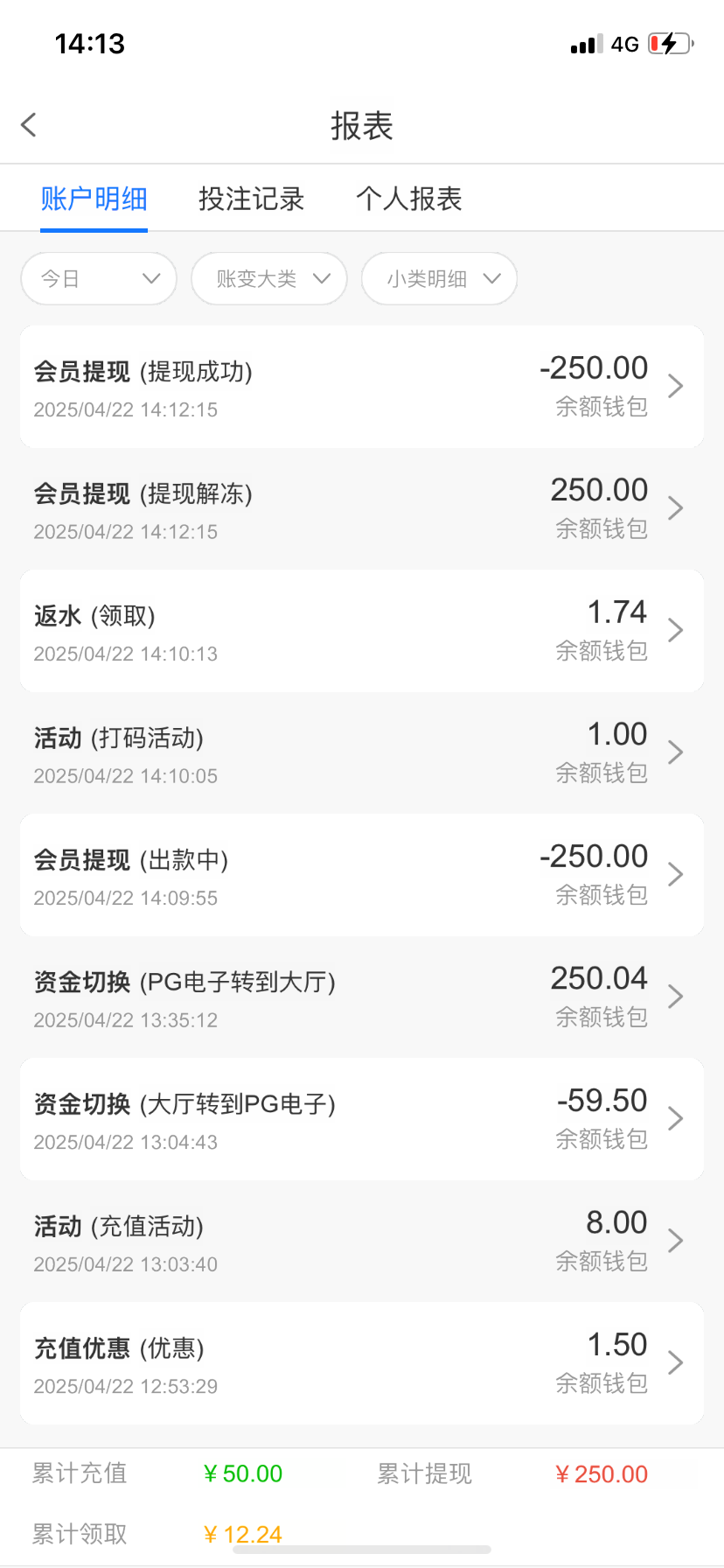View the 会员提现 (提现解冻) entry
This screenshot has height=1568, width=724.
pyautogui.click(x=361, y=509)
